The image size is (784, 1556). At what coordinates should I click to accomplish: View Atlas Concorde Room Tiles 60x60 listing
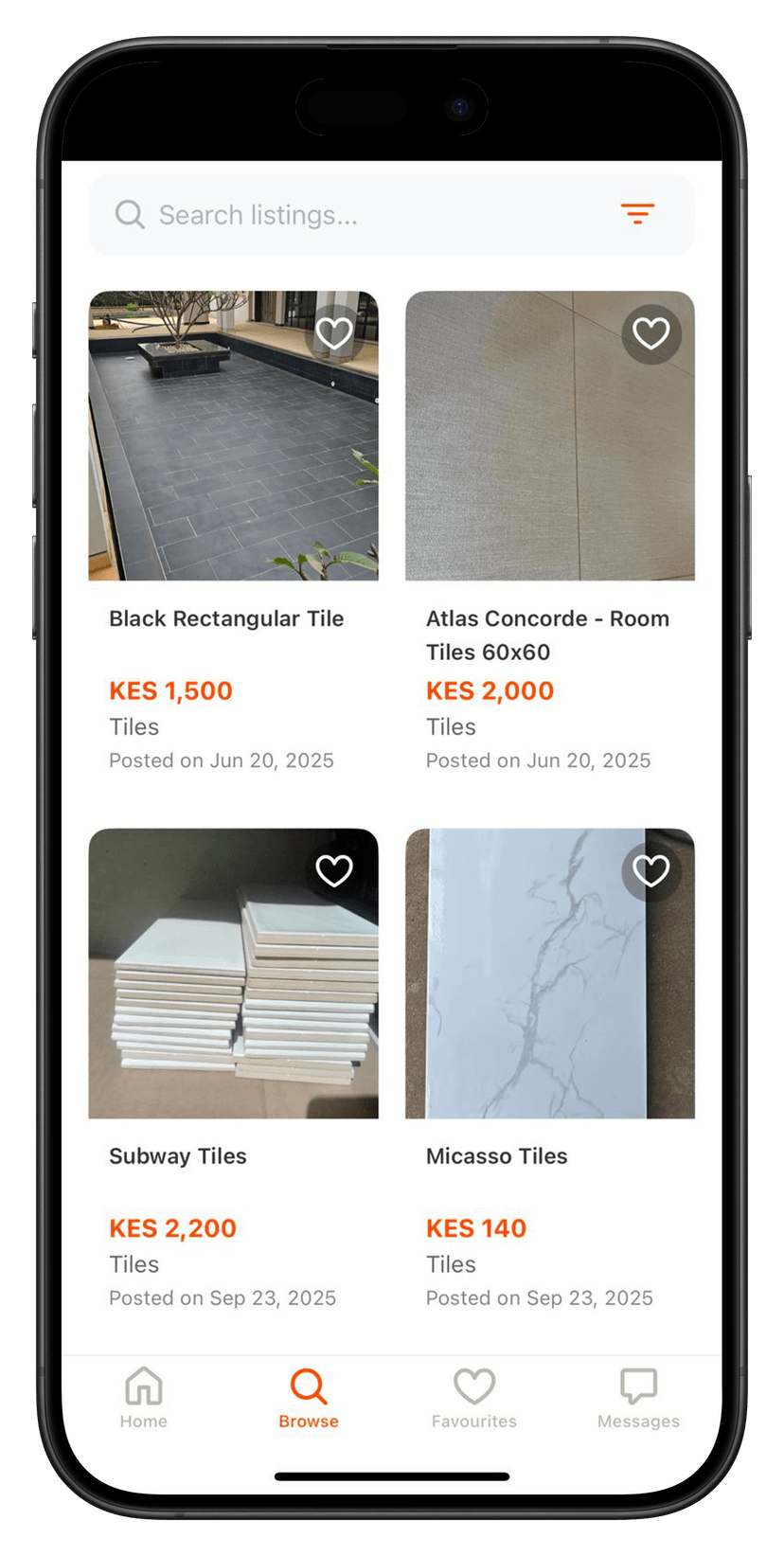point(549,436)
